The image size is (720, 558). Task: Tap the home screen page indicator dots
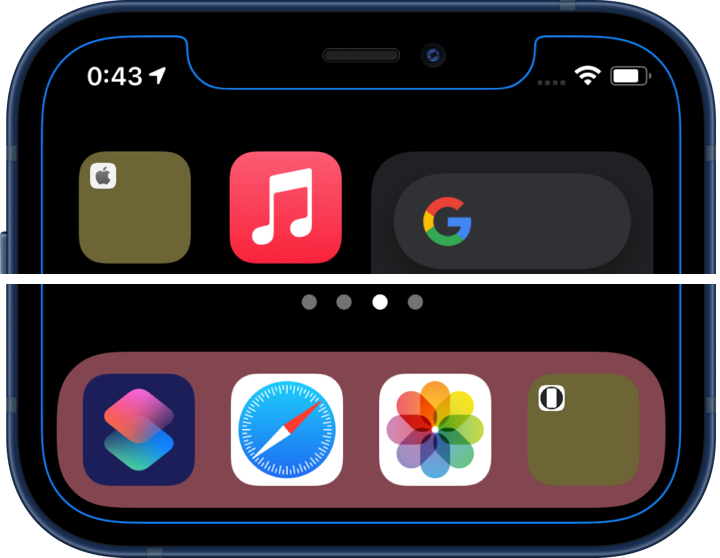tap(362, 302)
